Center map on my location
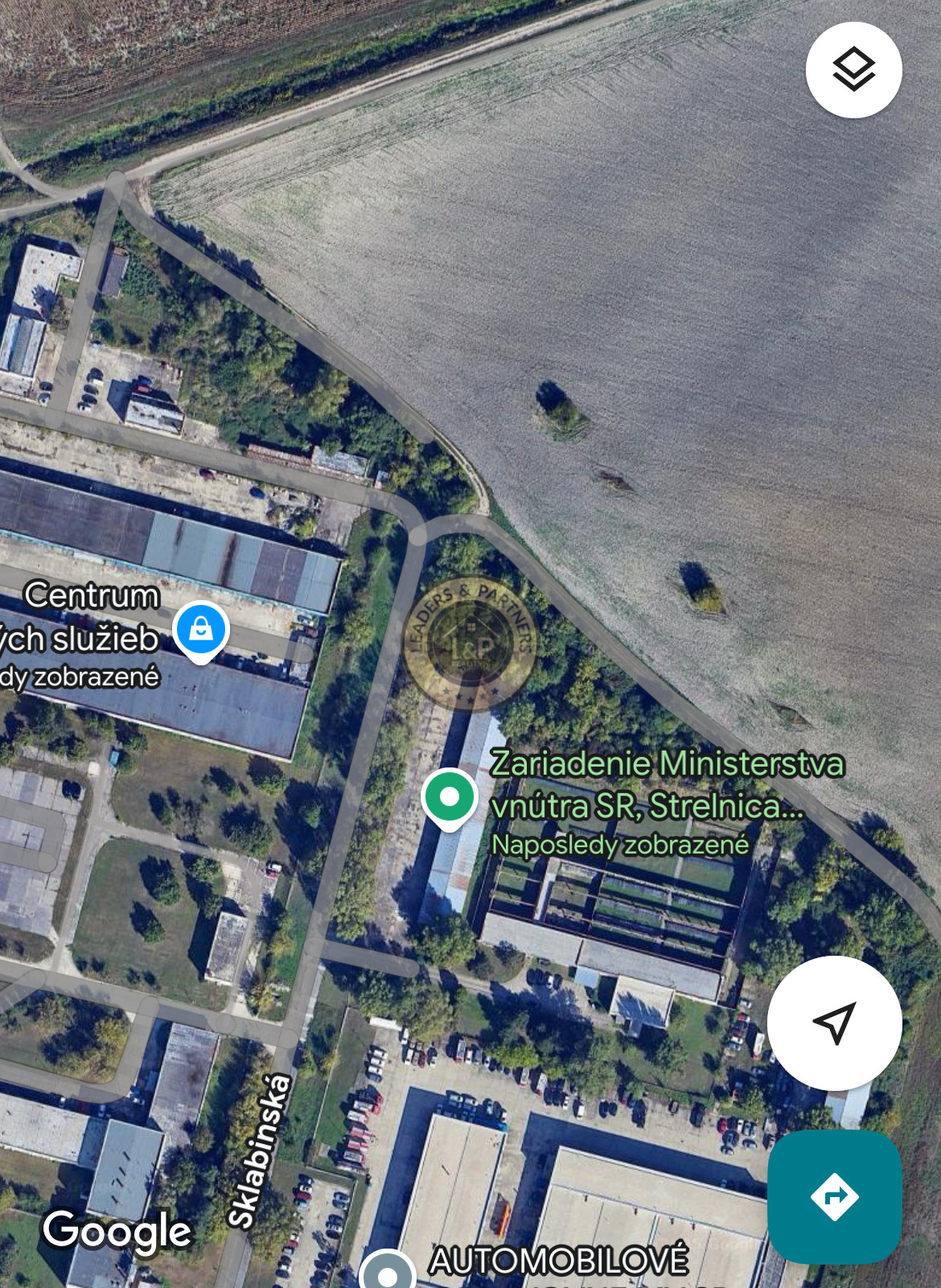The width and height of the screenshot is (941, 1288). point(834,1023)
